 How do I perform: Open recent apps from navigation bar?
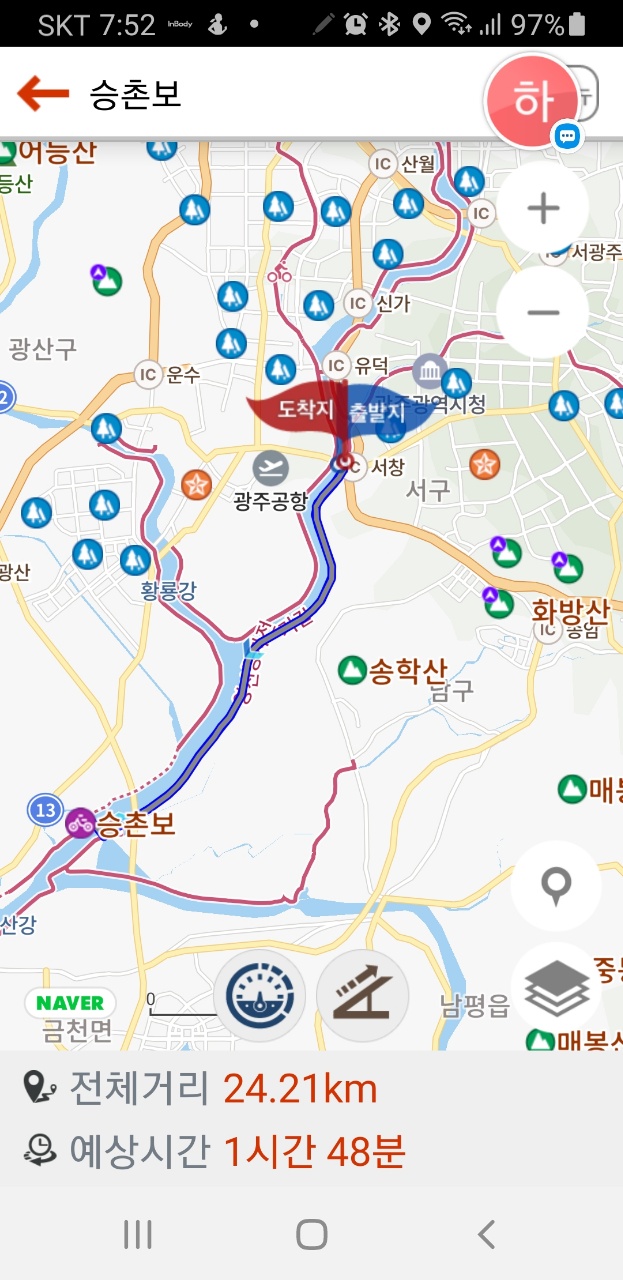[x=137, y=1235]
